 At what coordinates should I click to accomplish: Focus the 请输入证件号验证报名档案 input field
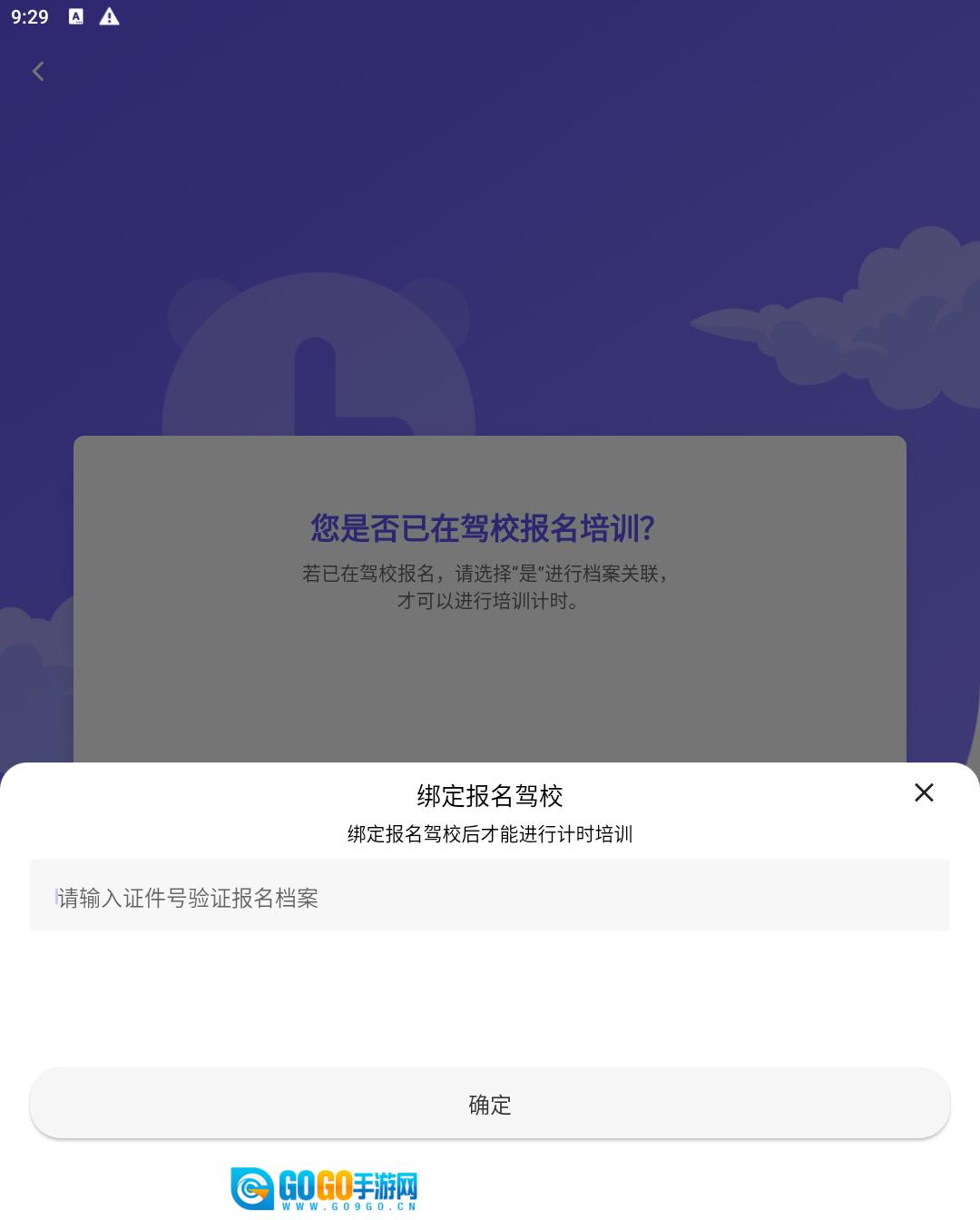(490, 896)
